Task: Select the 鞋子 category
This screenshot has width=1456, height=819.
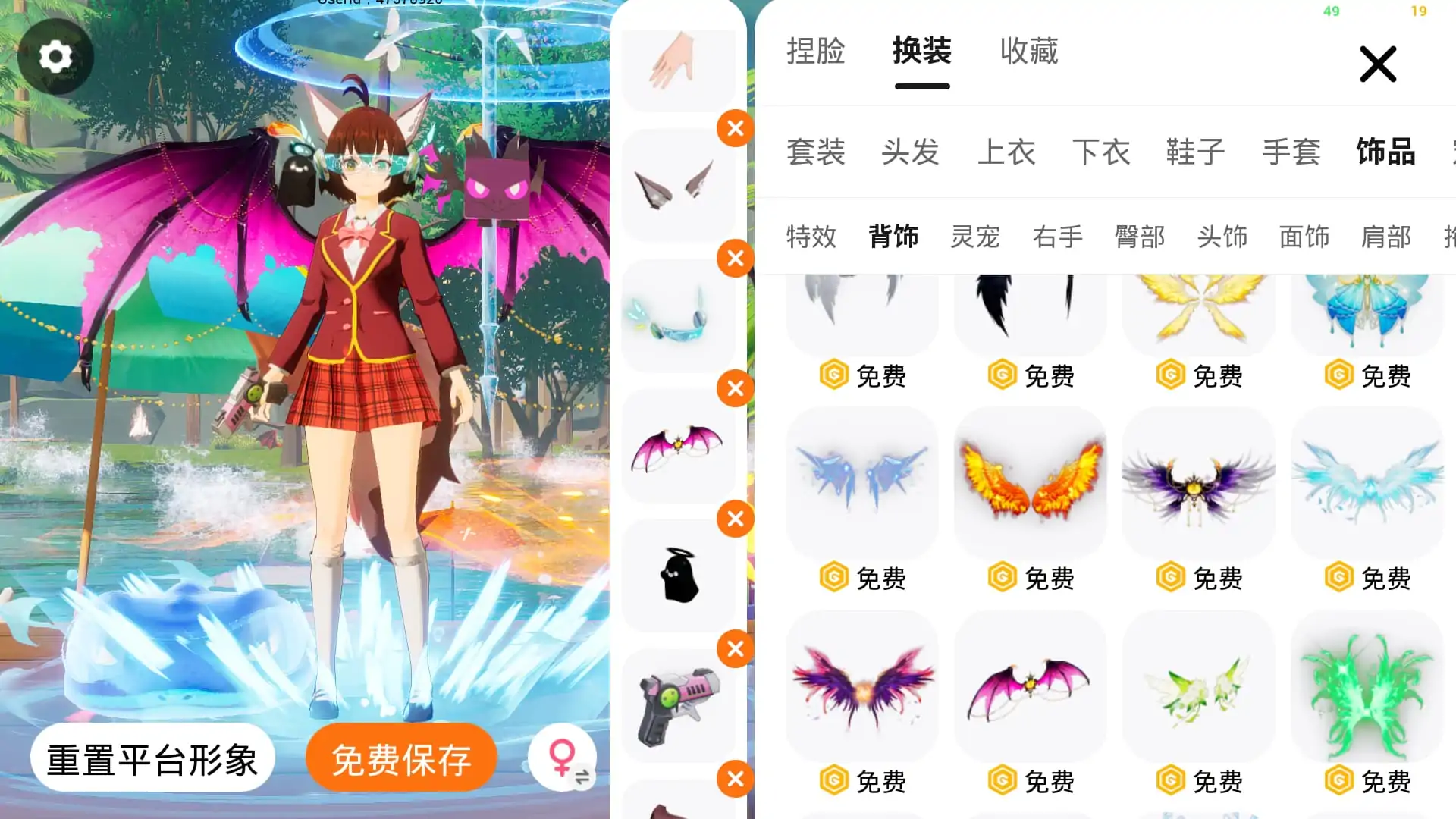Action: pyautogui.click(x=1195, y=152)
